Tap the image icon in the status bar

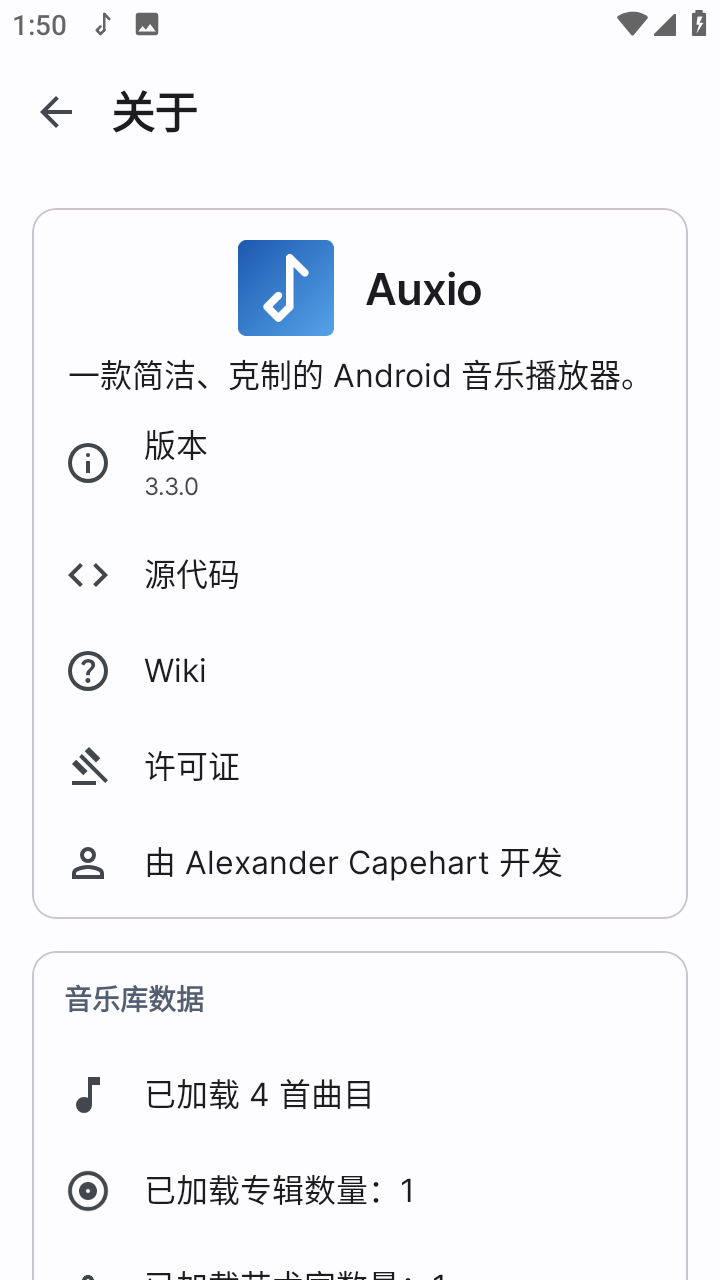point(148,24)
